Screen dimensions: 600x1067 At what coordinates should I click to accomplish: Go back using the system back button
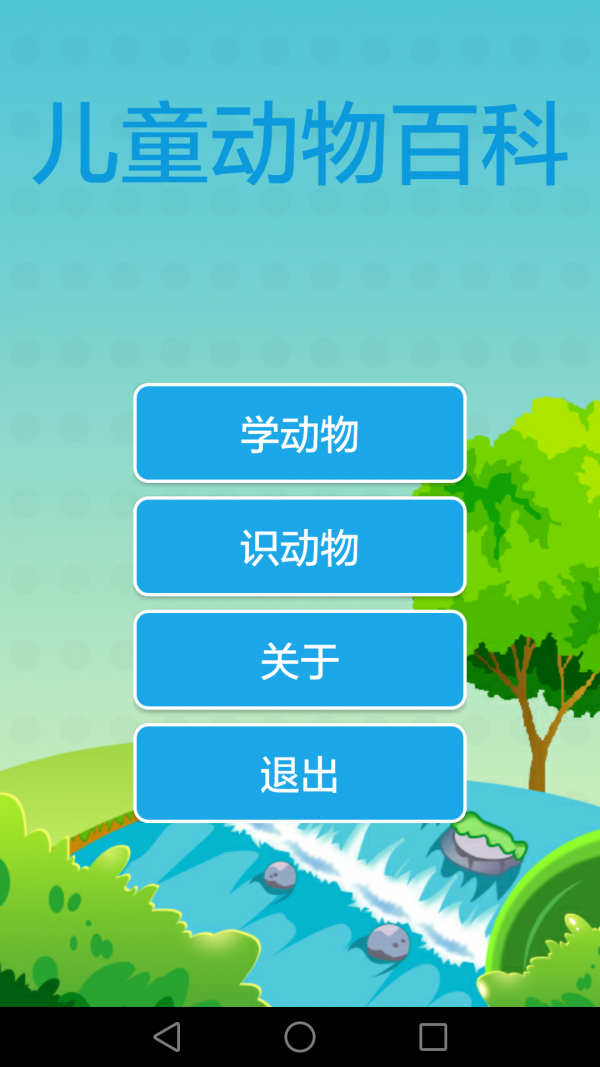[x=167, y=1036]
